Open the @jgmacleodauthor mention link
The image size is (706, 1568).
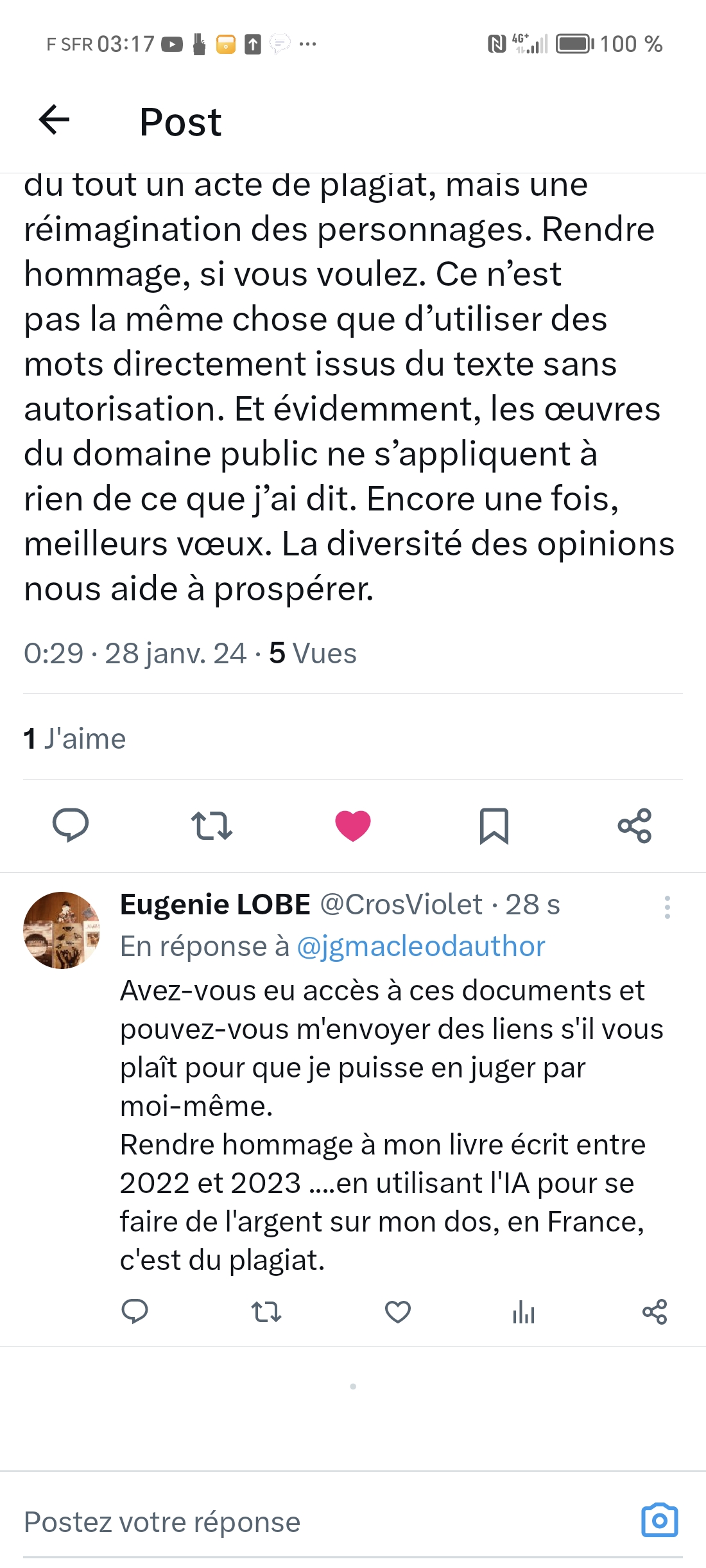pos(420,946)
